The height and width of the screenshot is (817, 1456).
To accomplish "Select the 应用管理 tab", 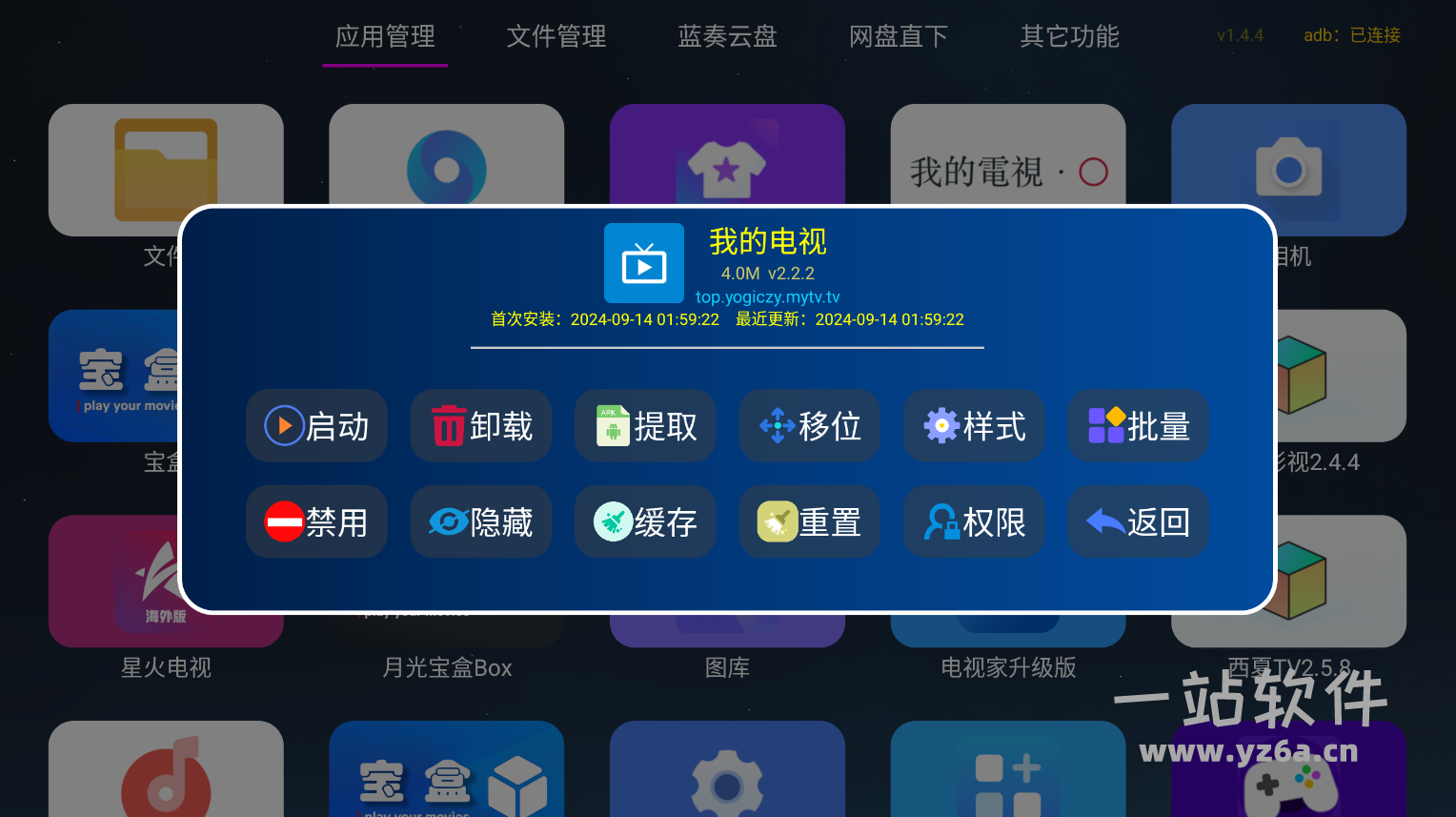I will [385, 37].
